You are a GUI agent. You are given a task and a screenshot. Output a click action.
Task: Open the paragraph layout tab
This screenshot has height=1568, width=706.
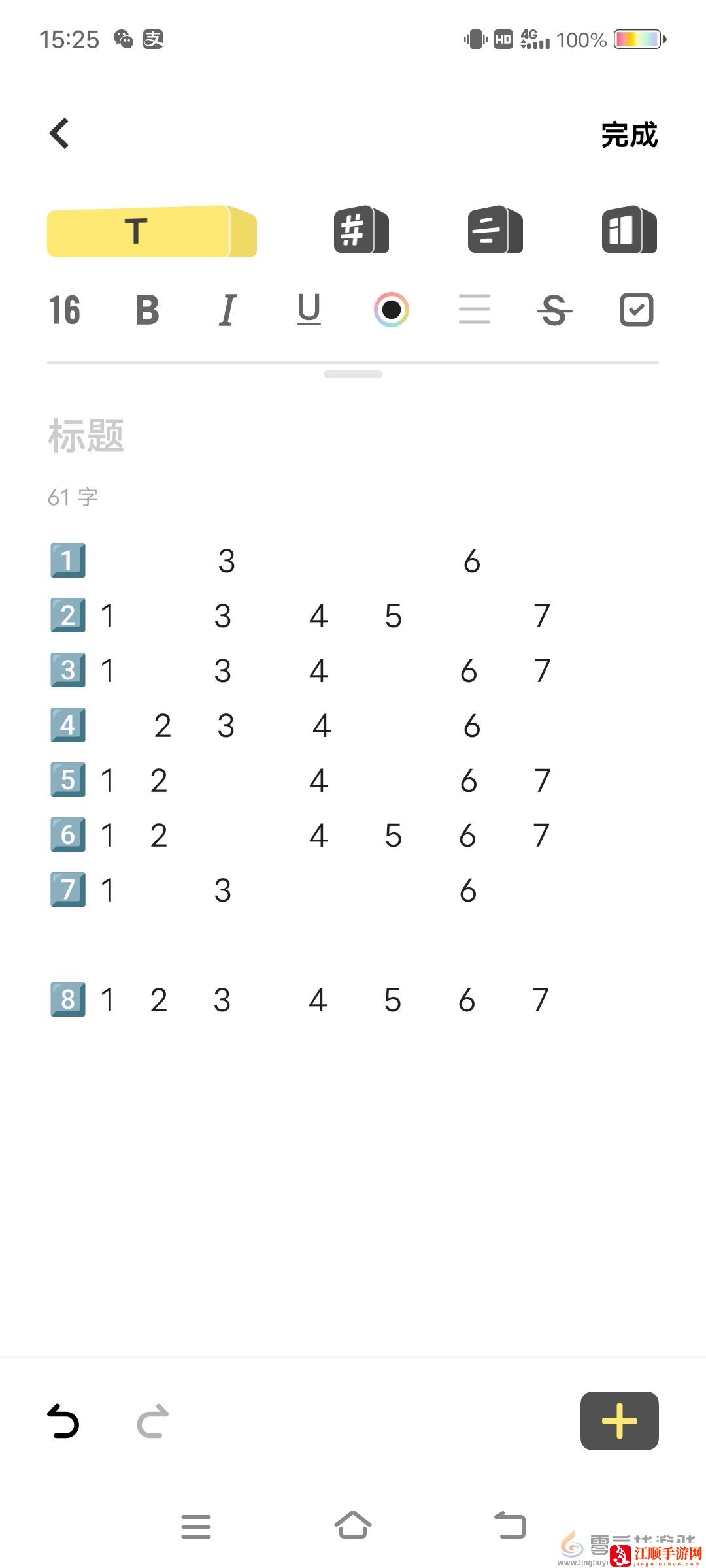pos(496,230)
